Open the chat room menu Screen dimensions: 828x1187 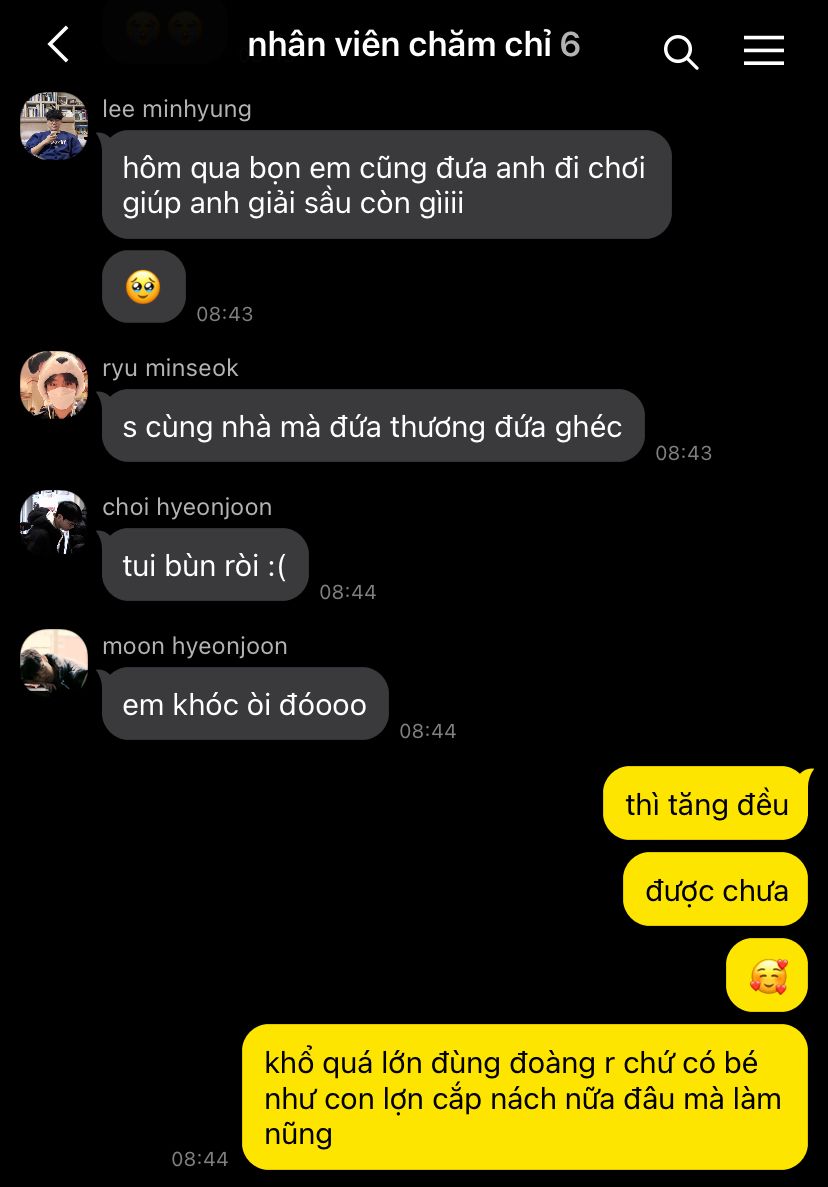(763, 51)
